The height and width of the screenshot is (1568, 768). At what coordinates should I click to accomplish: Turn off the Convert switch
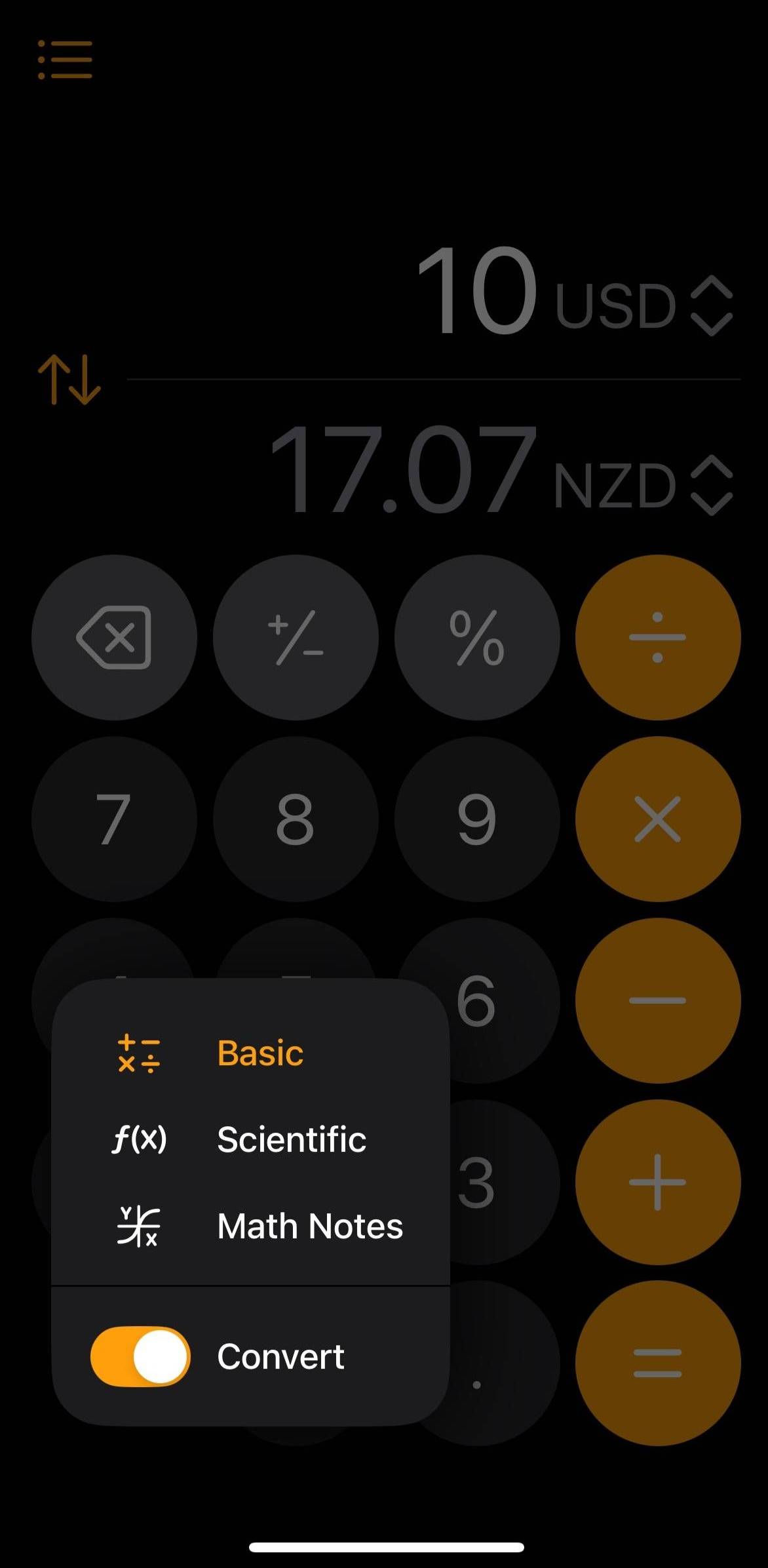tap(140, 1356)
